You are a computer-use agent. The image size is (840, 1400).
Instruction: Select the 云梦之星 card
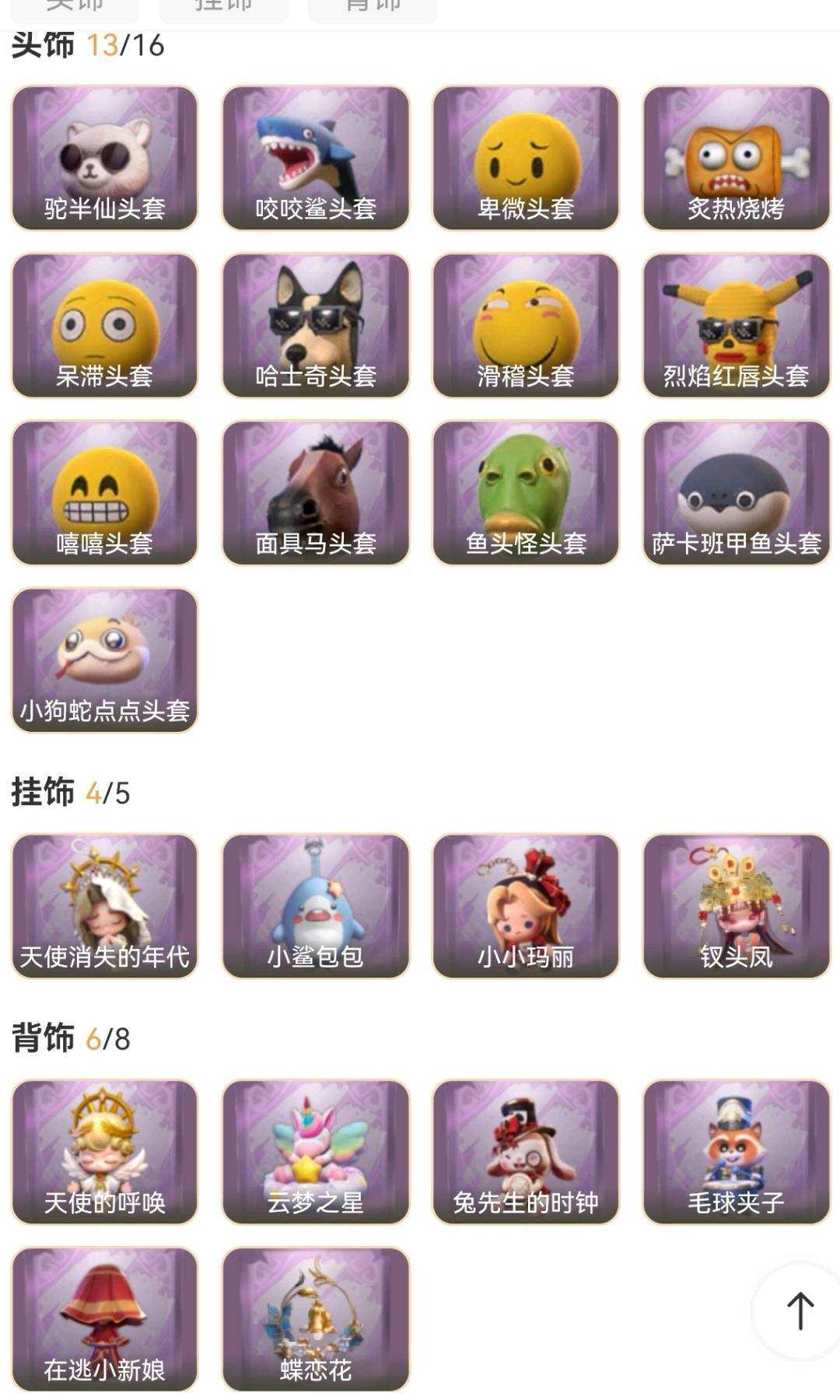click(x=316, y=1151)
